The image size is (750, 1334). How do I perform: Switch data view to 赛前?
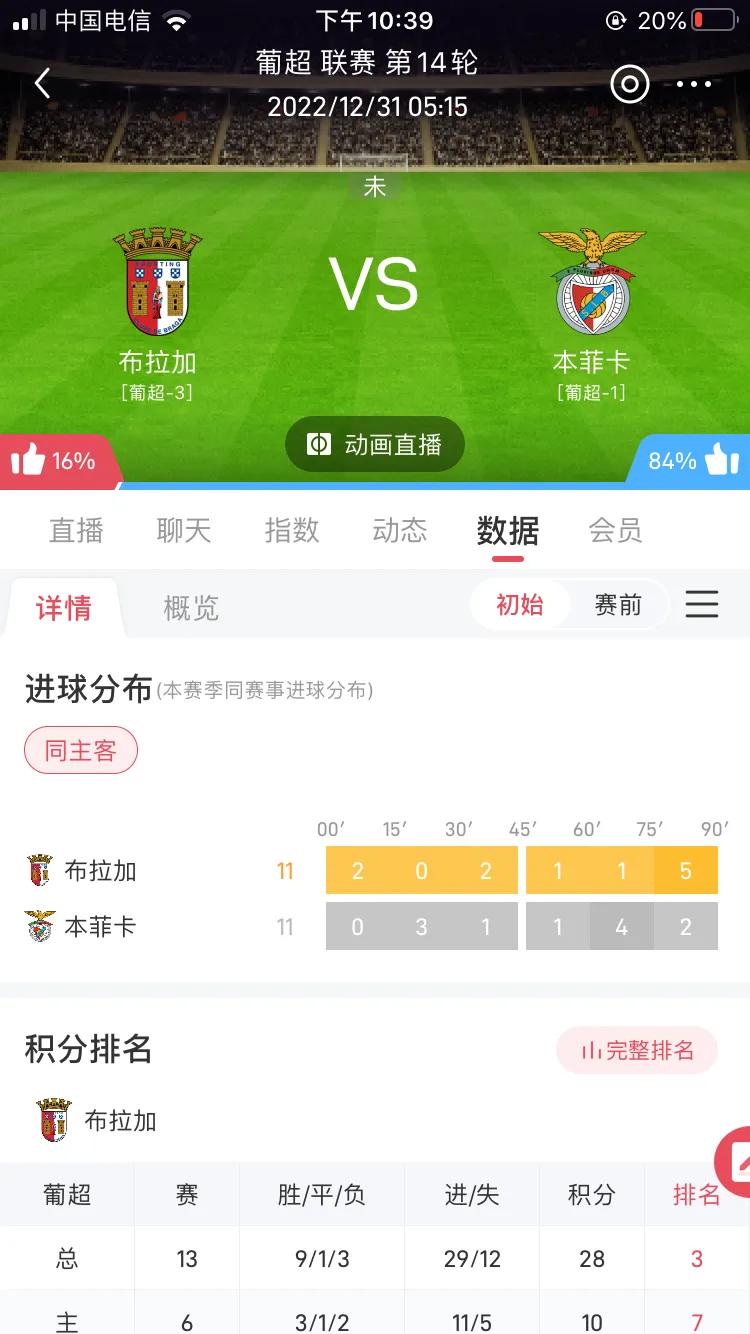click(x=620, y=604)
